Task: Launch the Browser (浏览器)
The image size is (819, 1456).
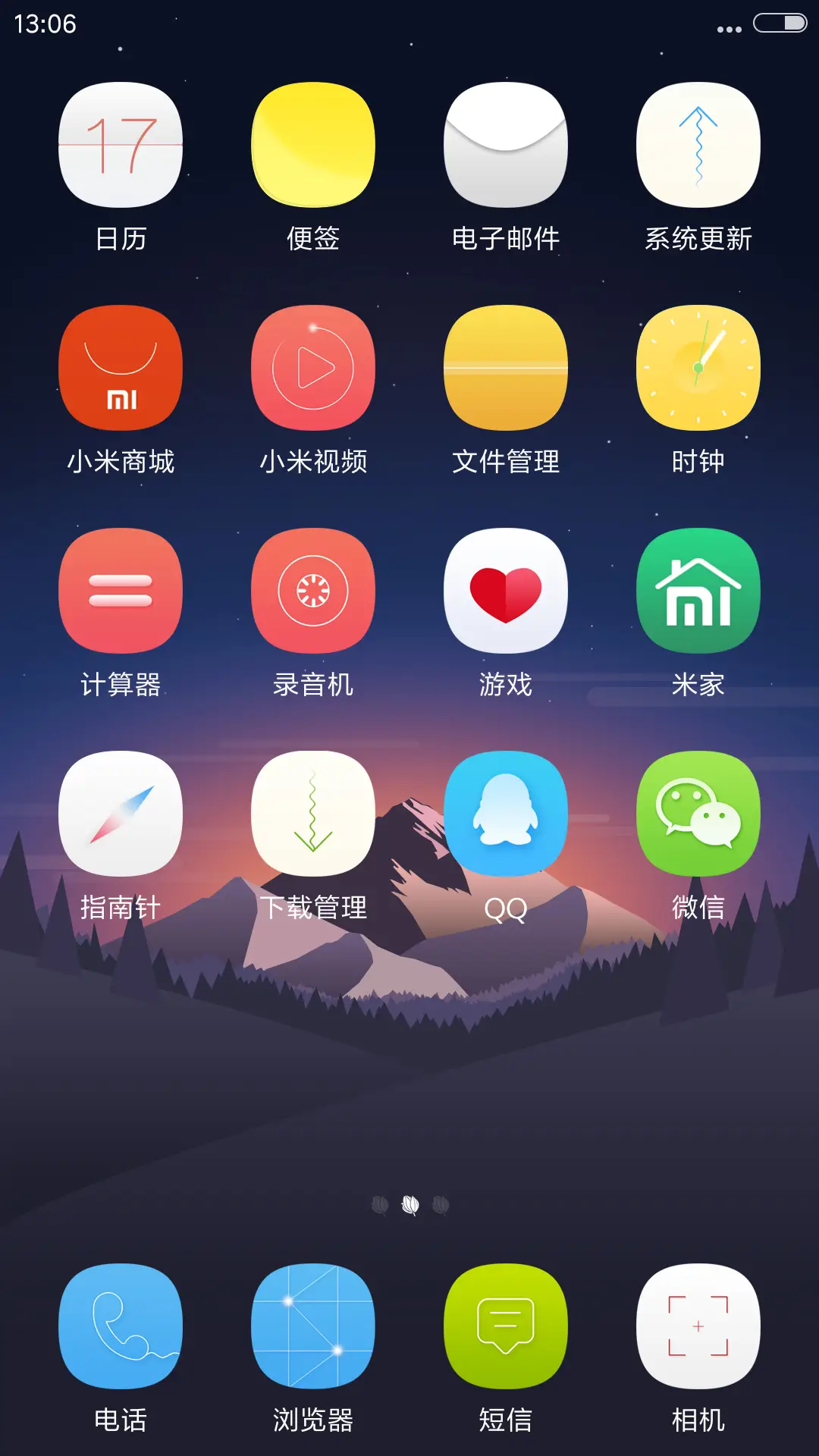Action: coord(312,1323)
